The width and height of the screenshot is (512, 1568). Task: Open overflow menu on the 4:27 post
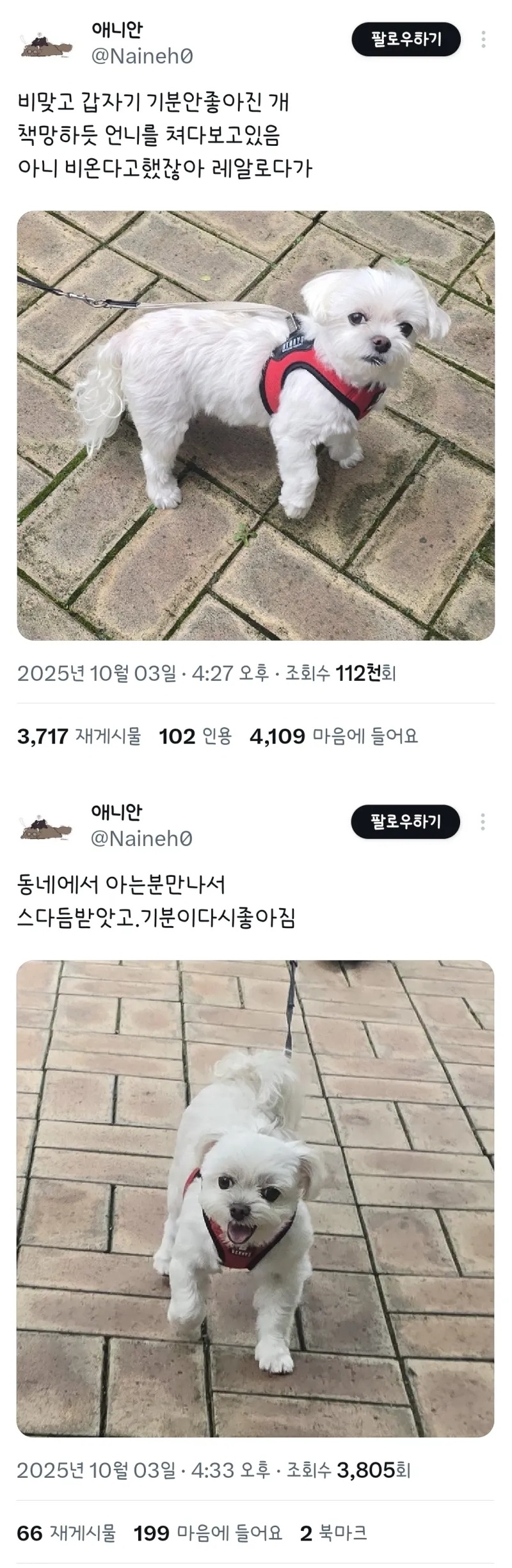(483, 40)
